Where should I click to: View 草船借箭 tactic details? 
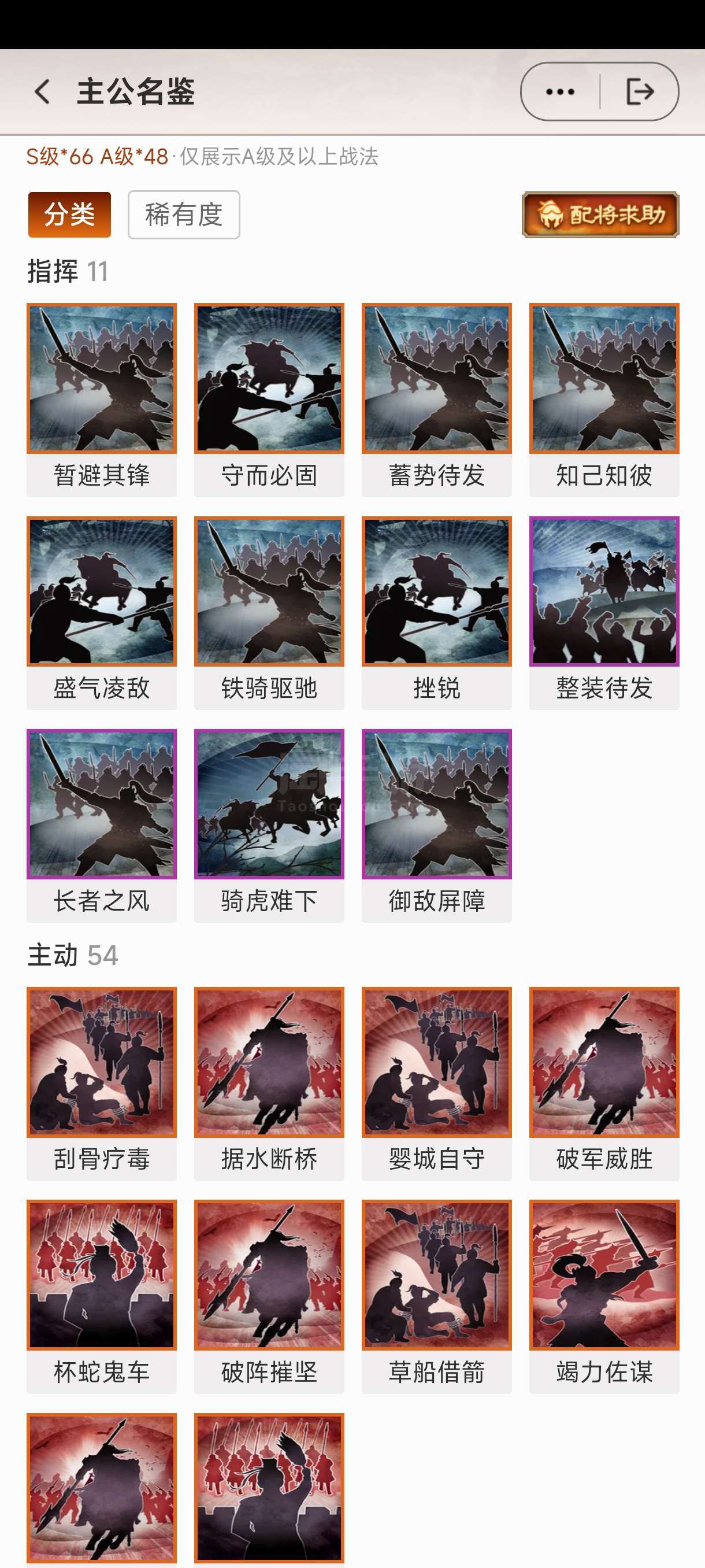click(x=437, y=1296)
